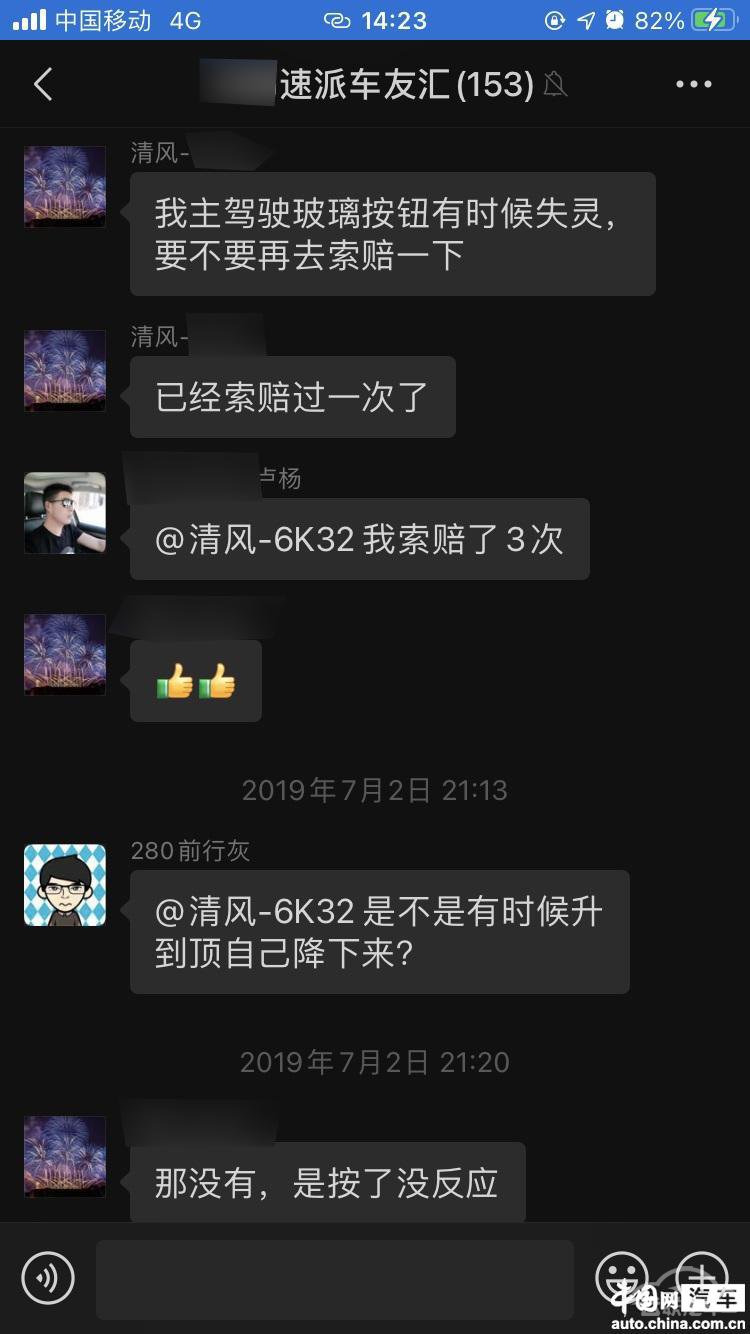Go back from the group chat
Viewport: 750px width, 1334px height.
pos(43,85)
